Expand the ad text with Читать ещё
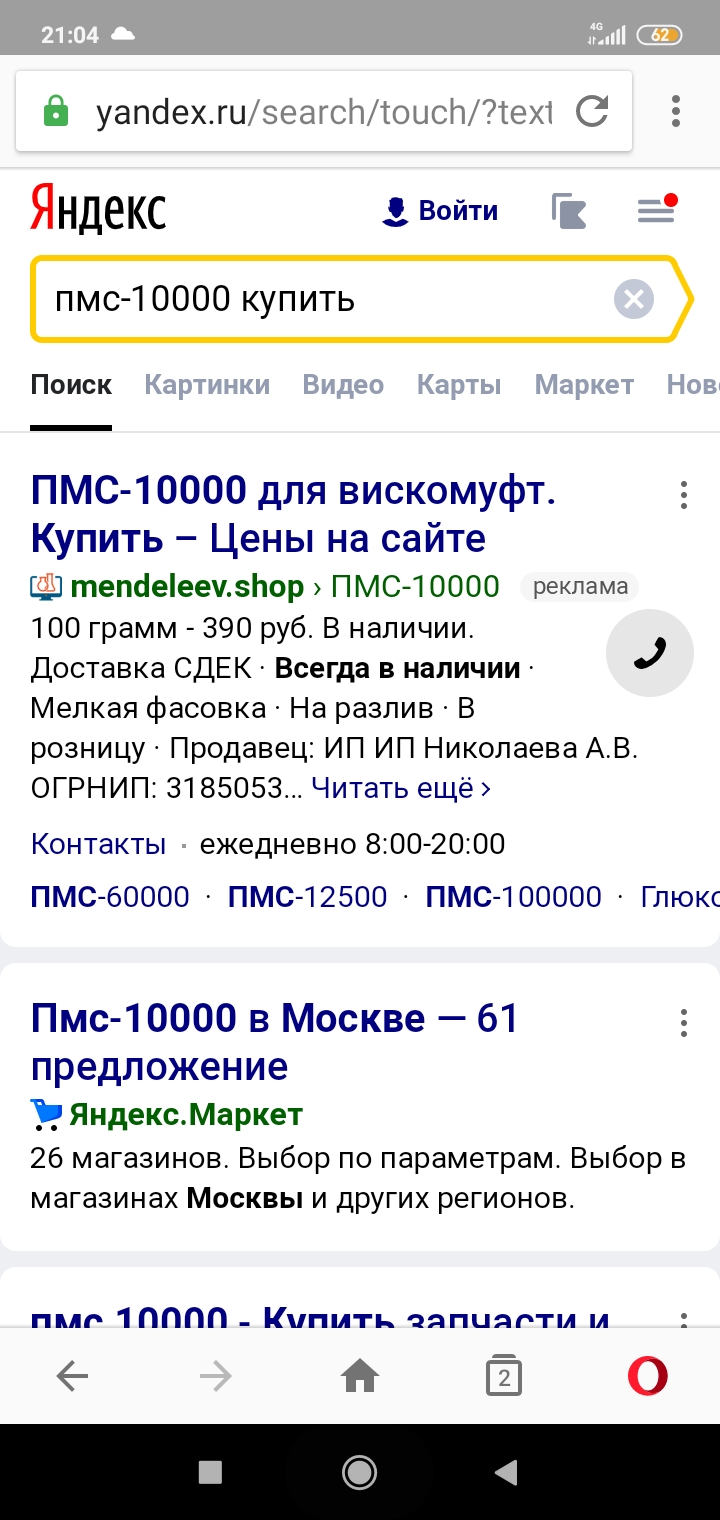720x1520 pixels. pos(401,788)
